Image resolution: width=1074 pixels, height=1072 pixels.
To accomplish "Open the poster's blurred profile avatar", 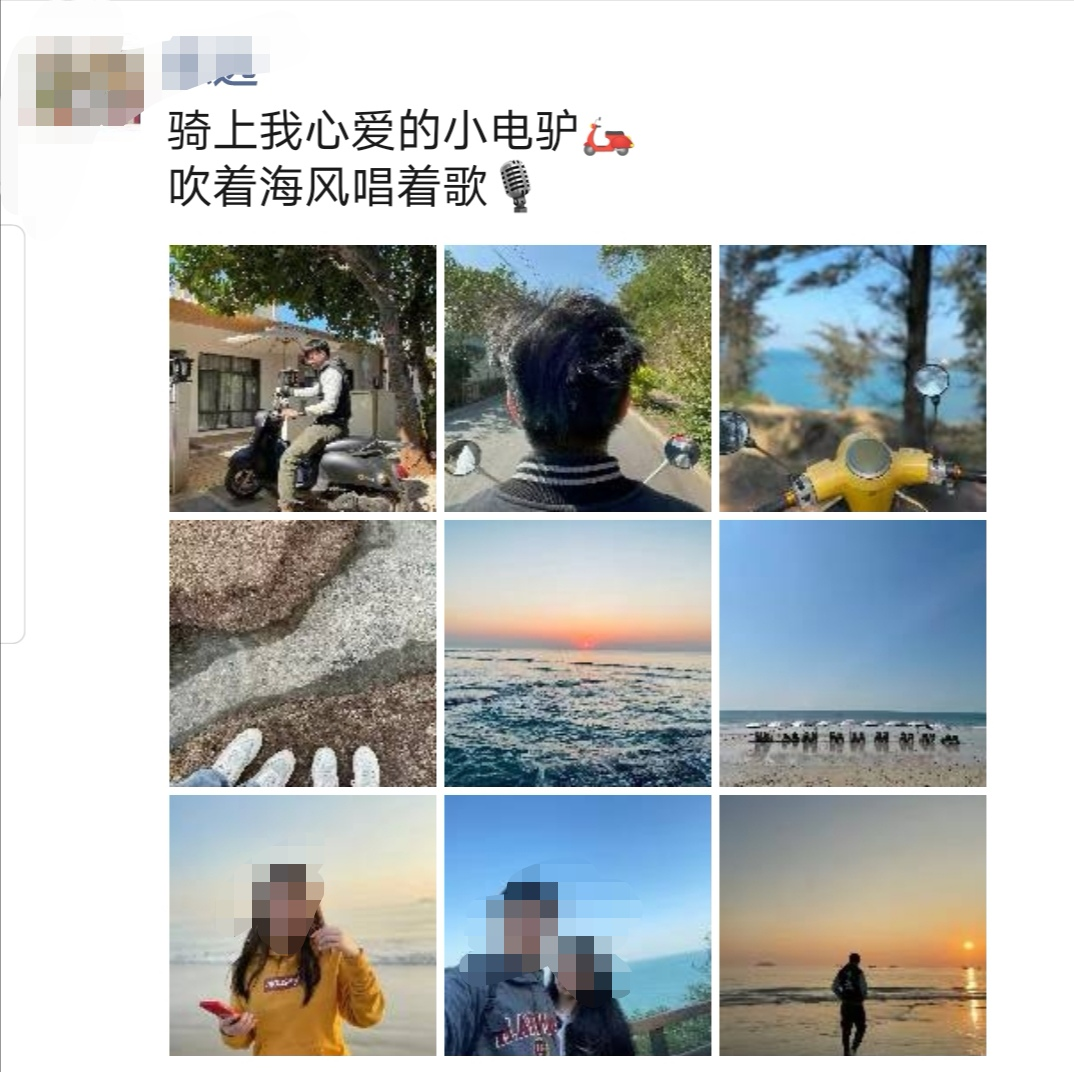I will click(80, 82).
